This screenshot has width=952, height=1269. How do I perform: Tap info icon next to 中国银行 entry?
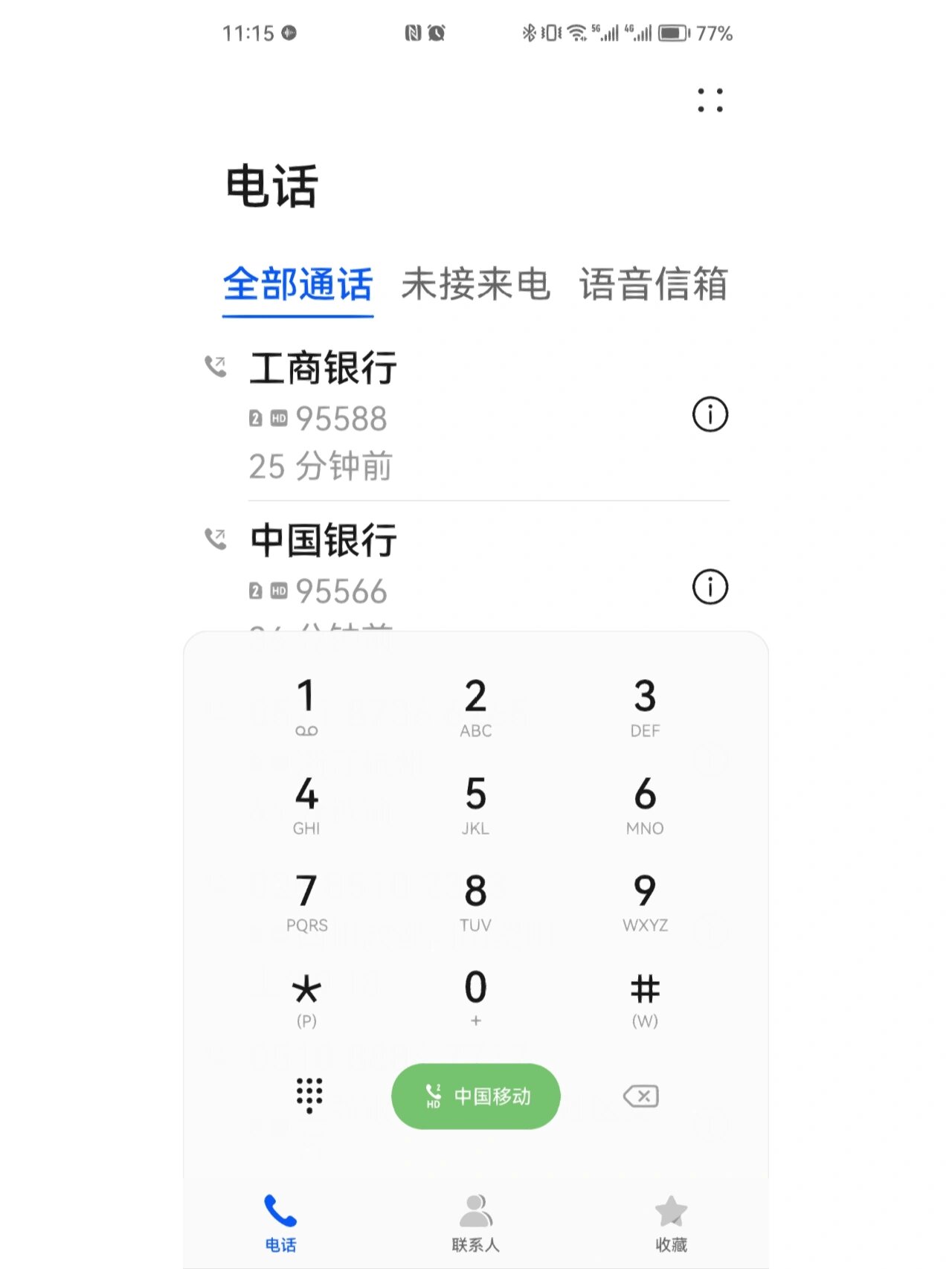pos(710,587)
